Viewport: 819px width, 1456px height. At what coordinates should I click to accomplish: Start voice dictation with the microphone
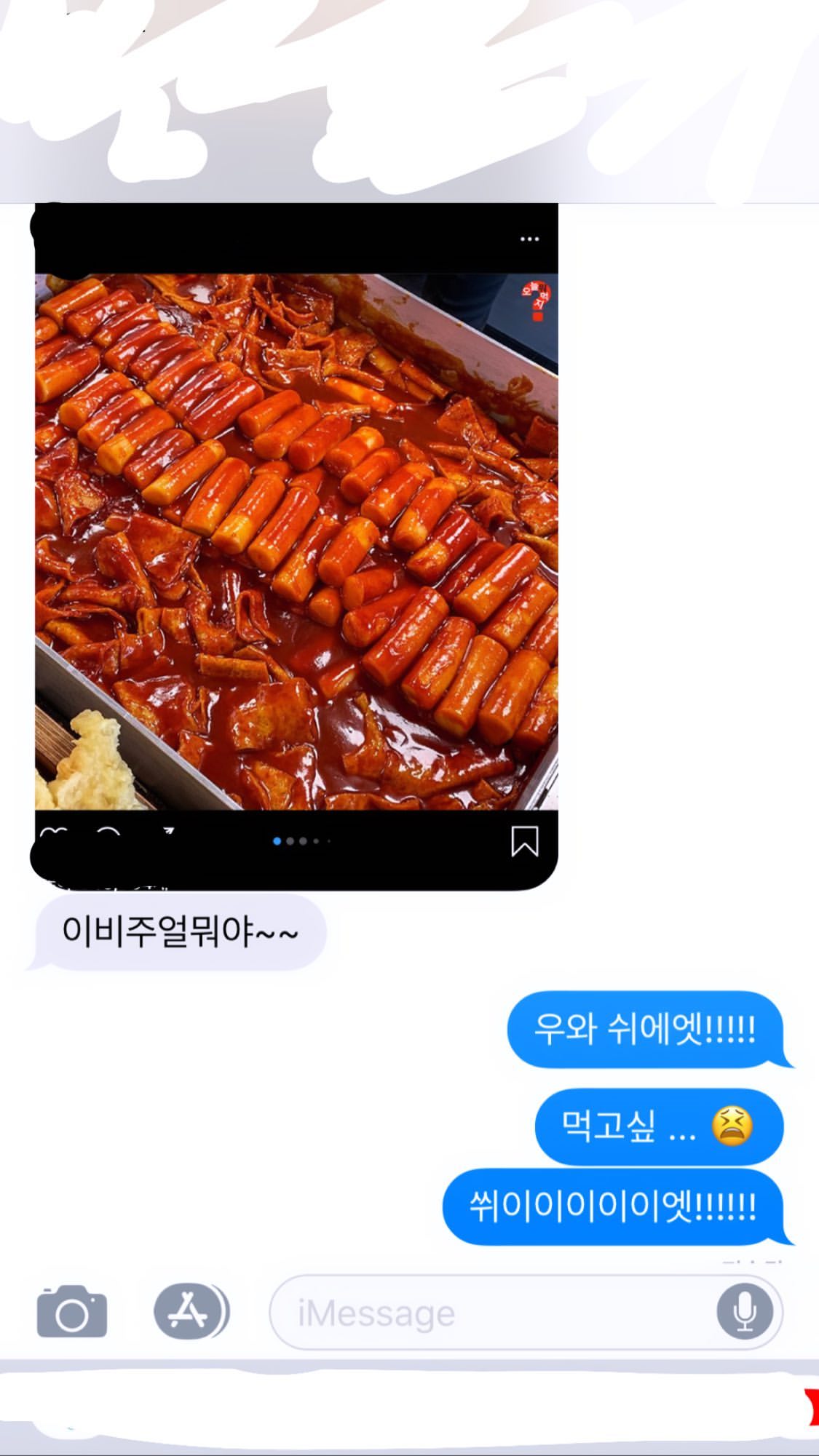pos(744,1313)
